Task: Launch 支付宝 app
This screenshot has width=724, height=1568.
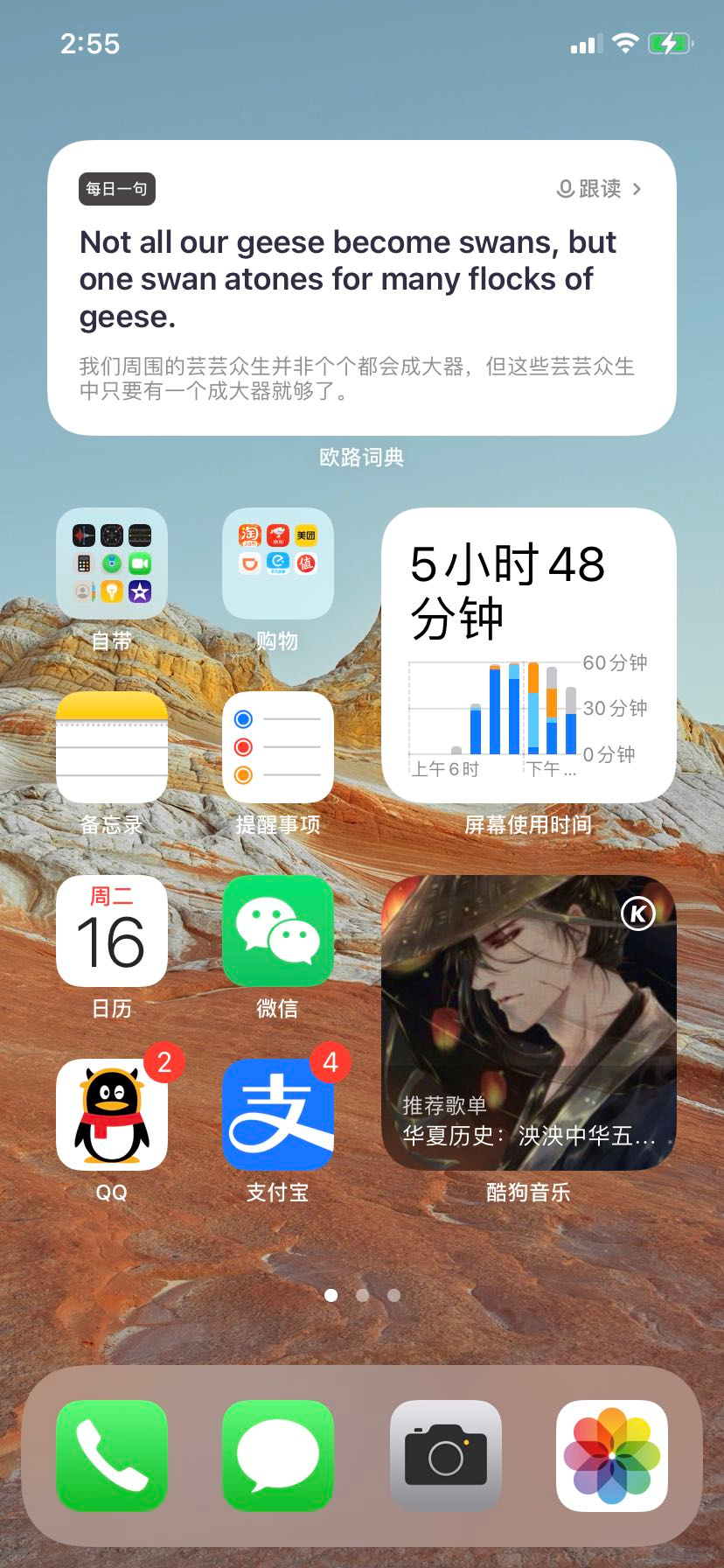Action: [278, 1115]
